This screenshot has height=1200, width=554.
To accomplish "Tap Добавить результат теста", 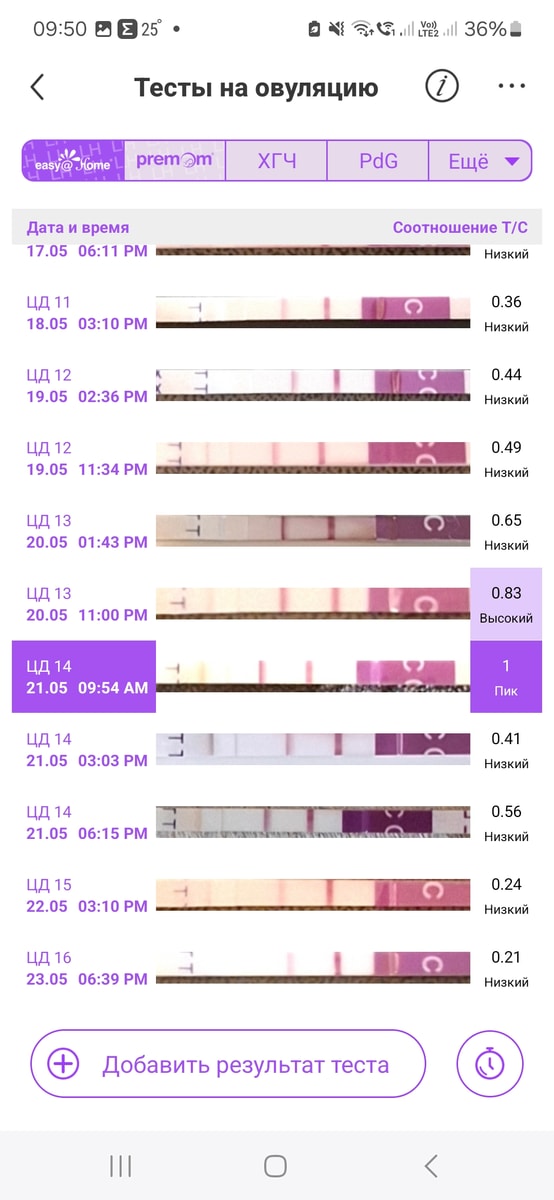I will 228,1064.
